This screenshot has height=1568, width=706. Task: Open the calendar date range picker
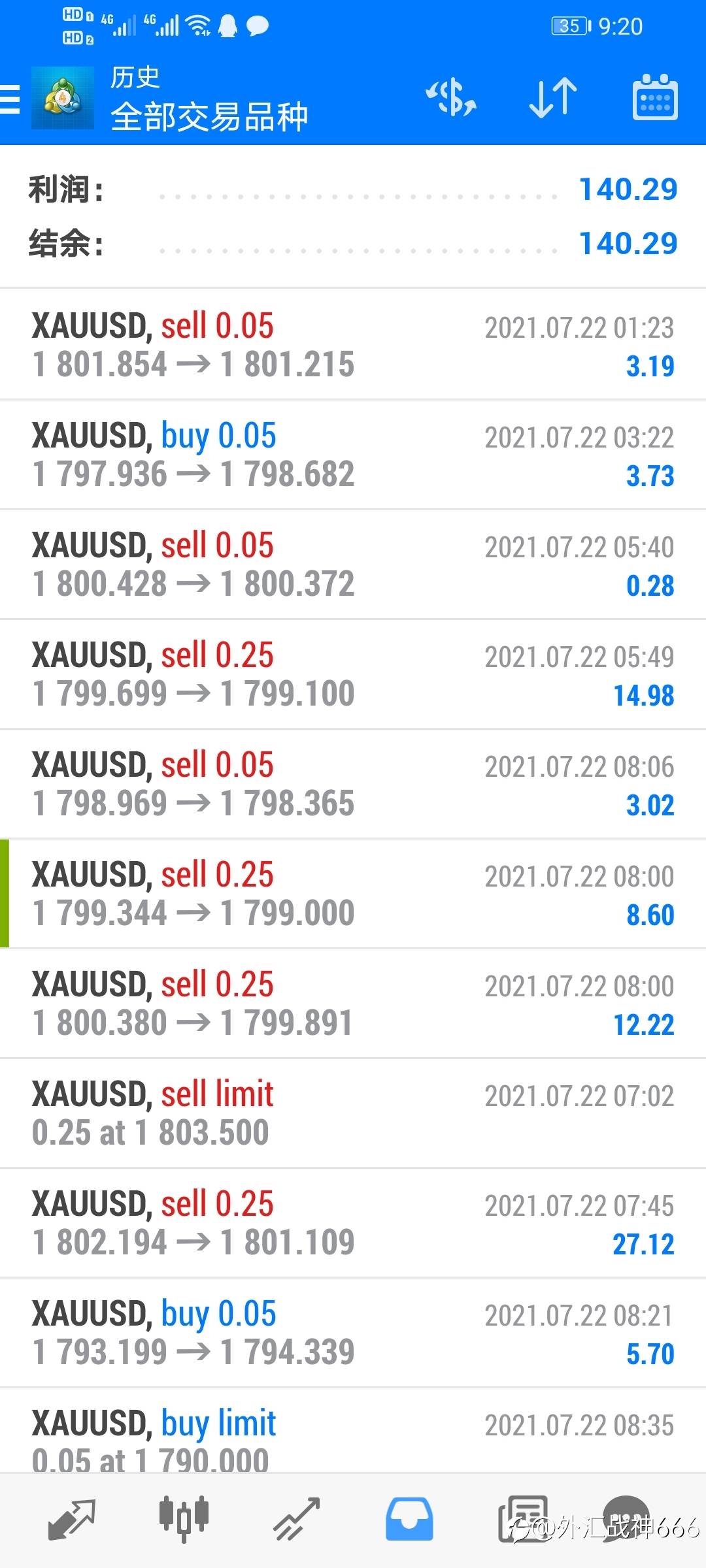655,97
